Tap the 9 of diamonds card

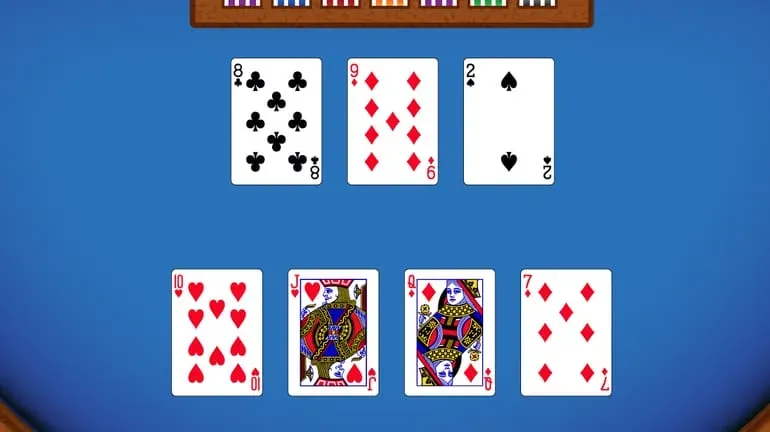click(x=392, y=121)
